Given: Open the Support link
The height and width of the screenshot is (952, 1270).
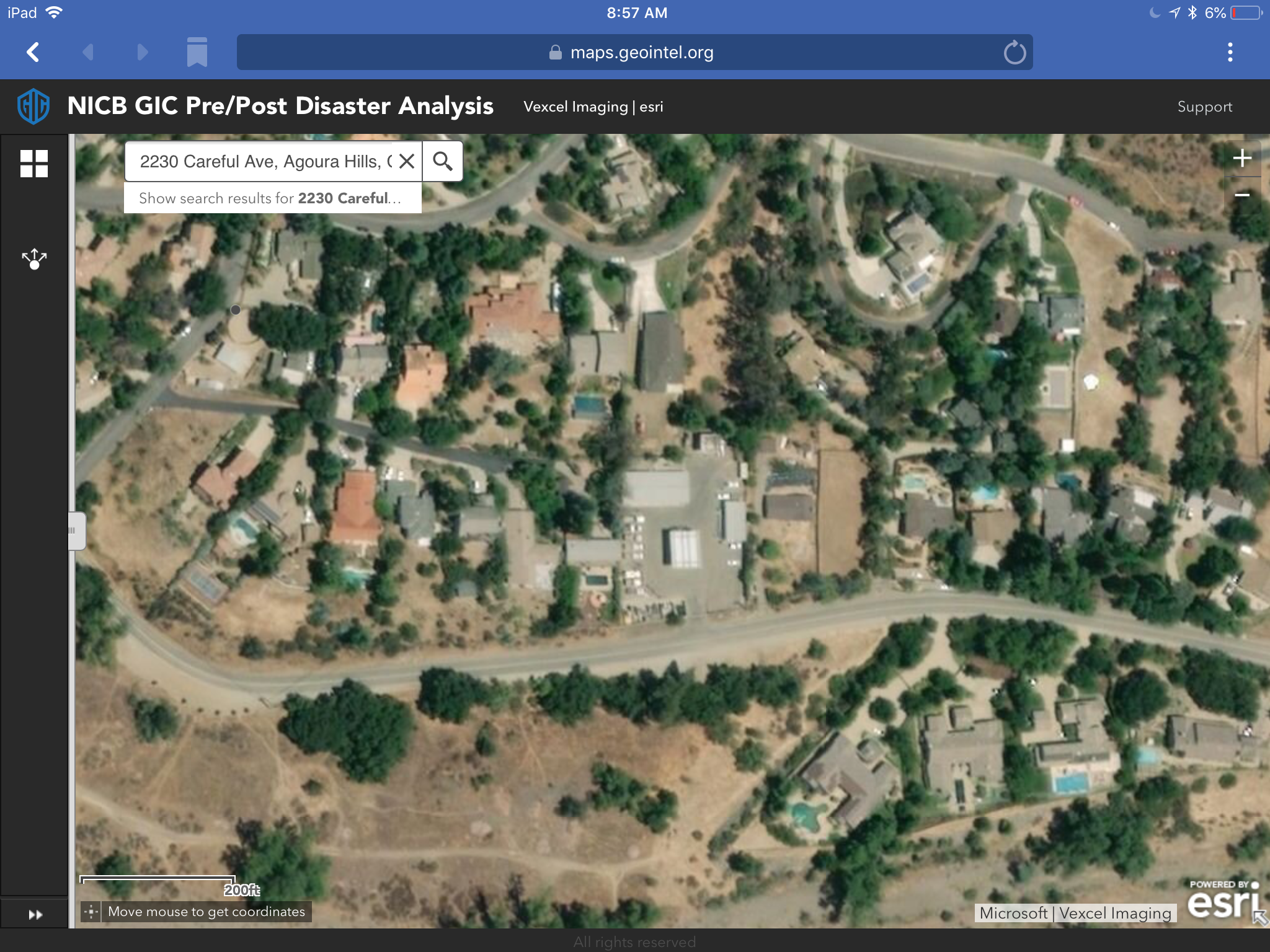Looking at the screenshot, I should [x=1204, y=107].
